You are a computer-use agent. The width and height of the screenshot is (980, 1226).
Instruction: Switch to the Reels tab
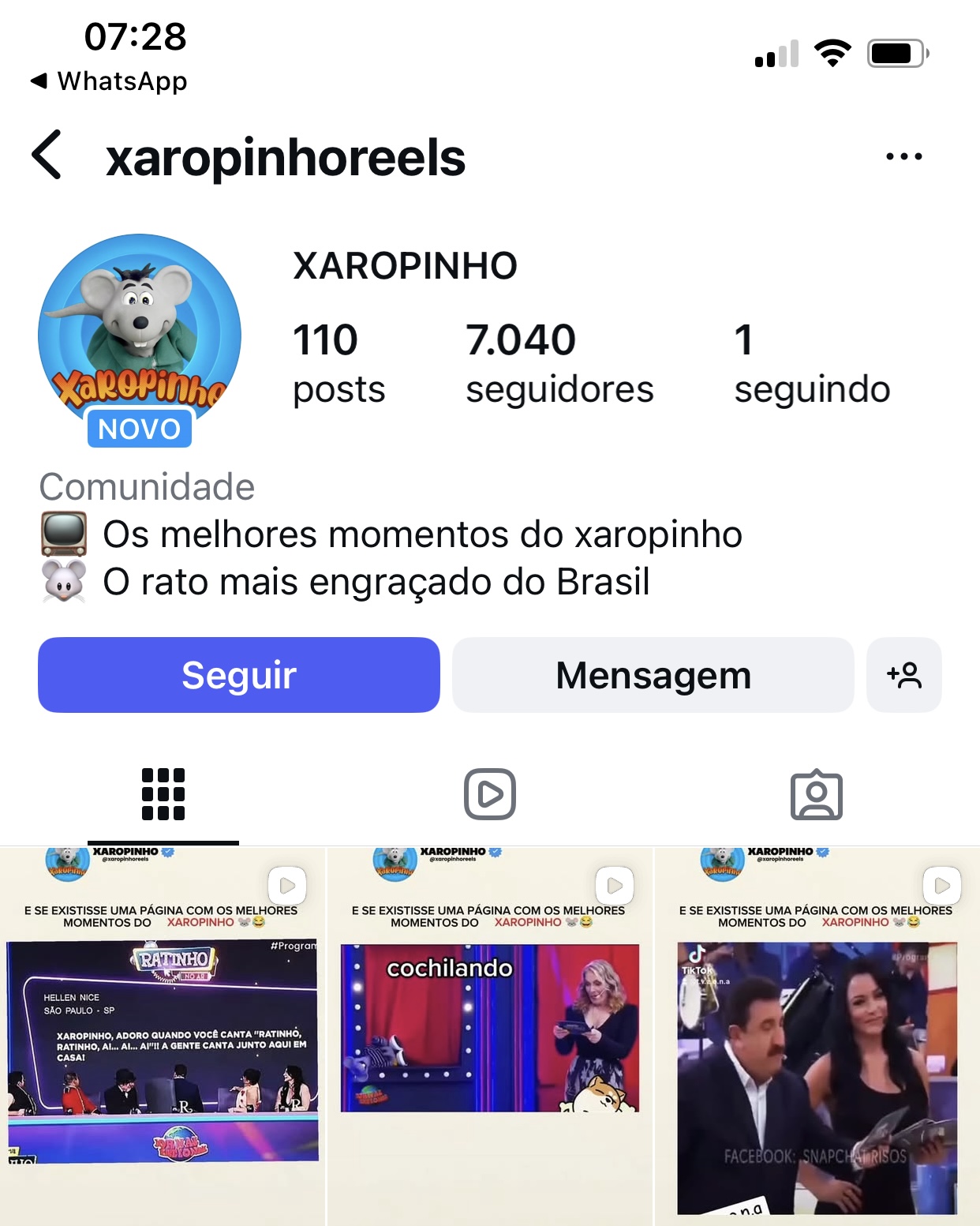pyautogui.click(x=489, y=794)
